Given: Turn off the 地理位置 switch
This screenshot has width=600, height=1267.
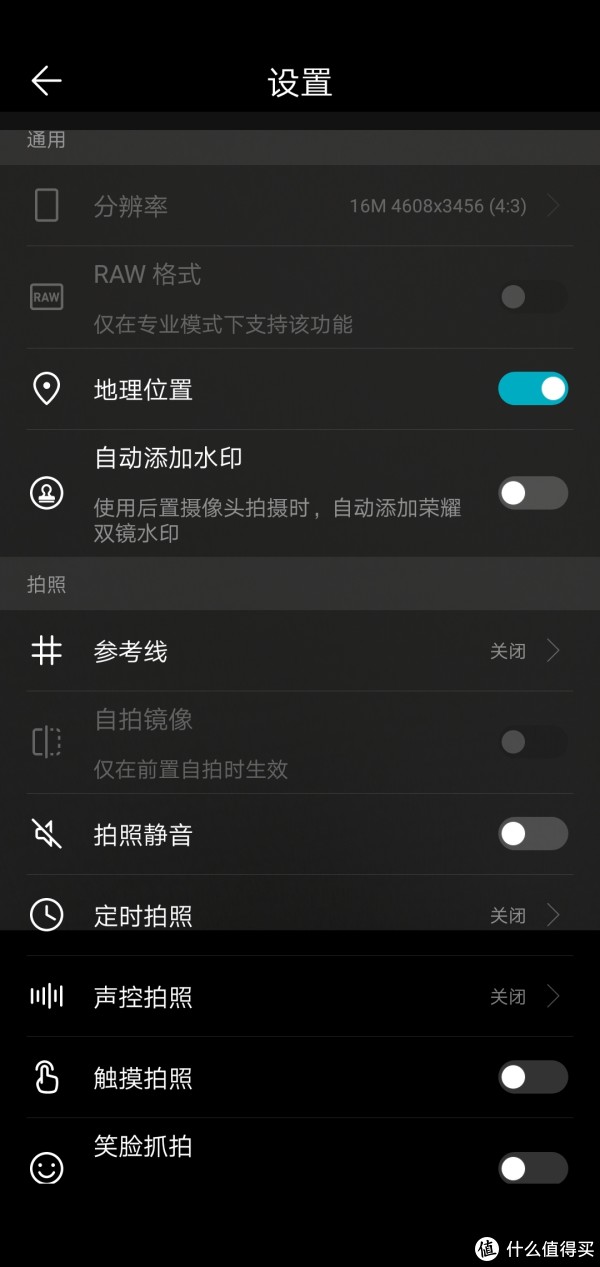Looking at the screenshot, I should pos(533,389).
